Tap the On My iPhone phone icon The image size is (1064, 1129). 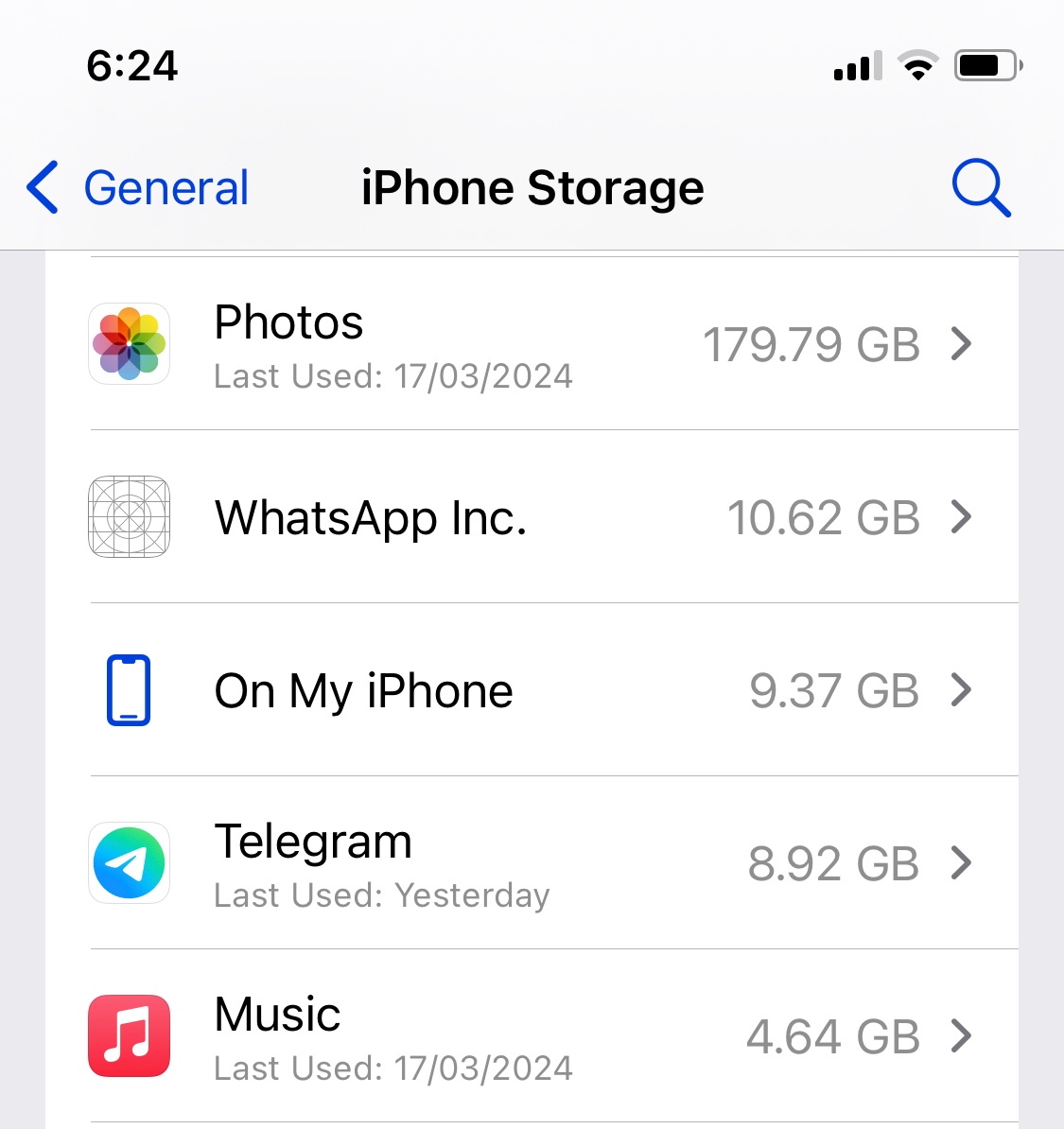point(129,689)
